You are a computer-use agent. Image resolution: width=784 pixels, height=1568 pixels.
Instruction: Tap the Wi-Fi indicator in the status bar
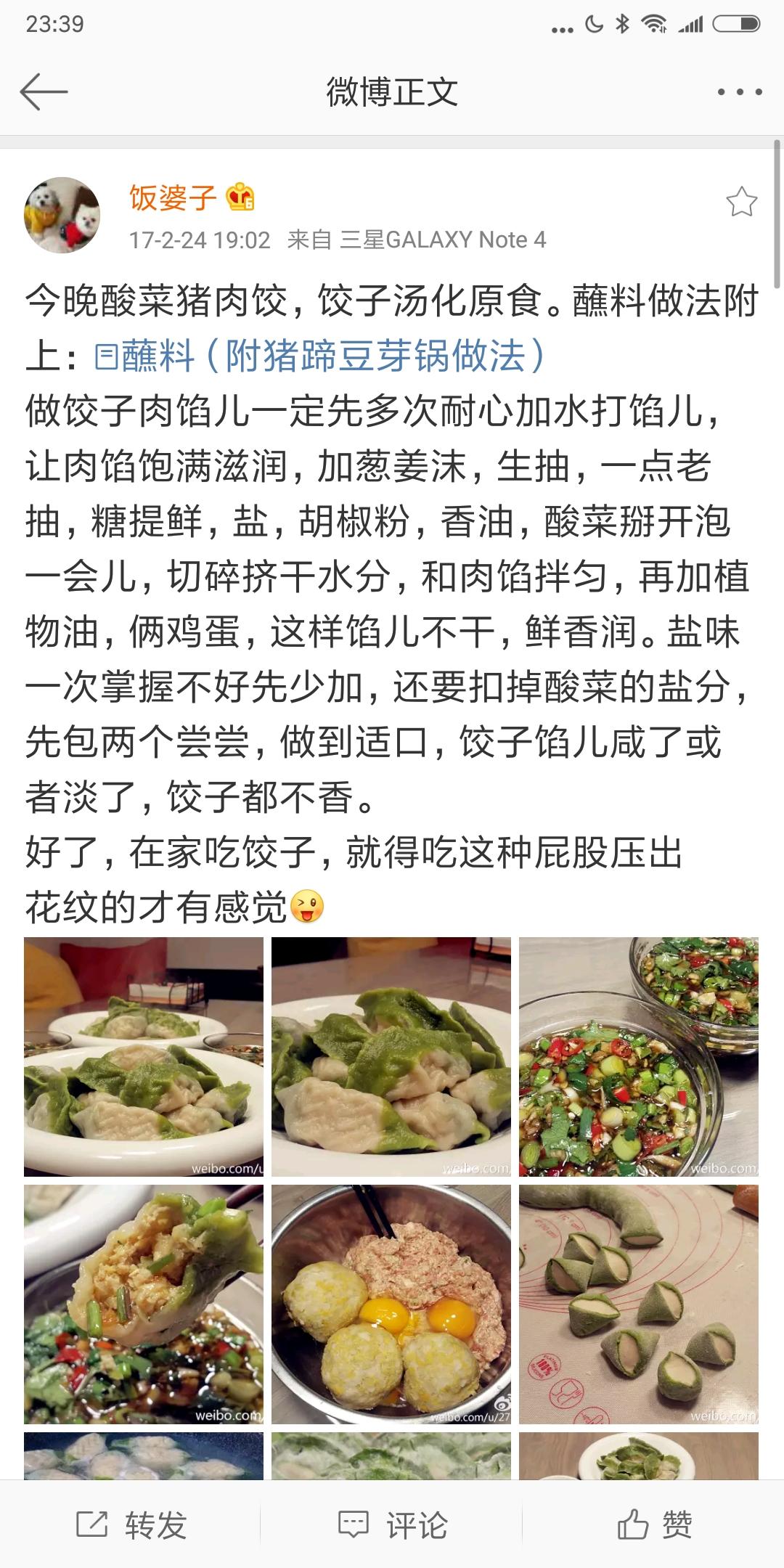tap(656, 22)
